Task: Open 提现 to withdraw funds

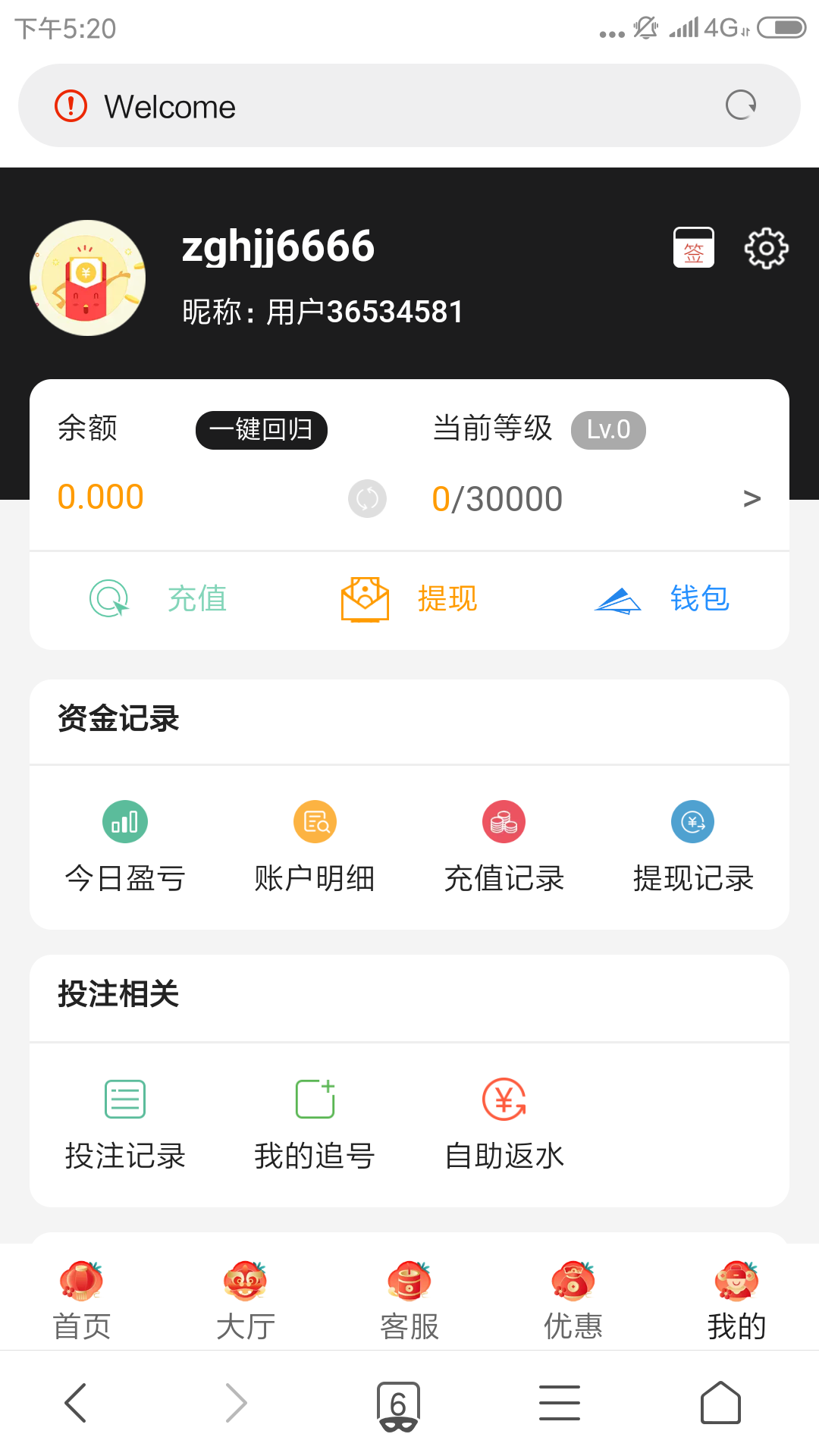Action: tap(409, 599)
